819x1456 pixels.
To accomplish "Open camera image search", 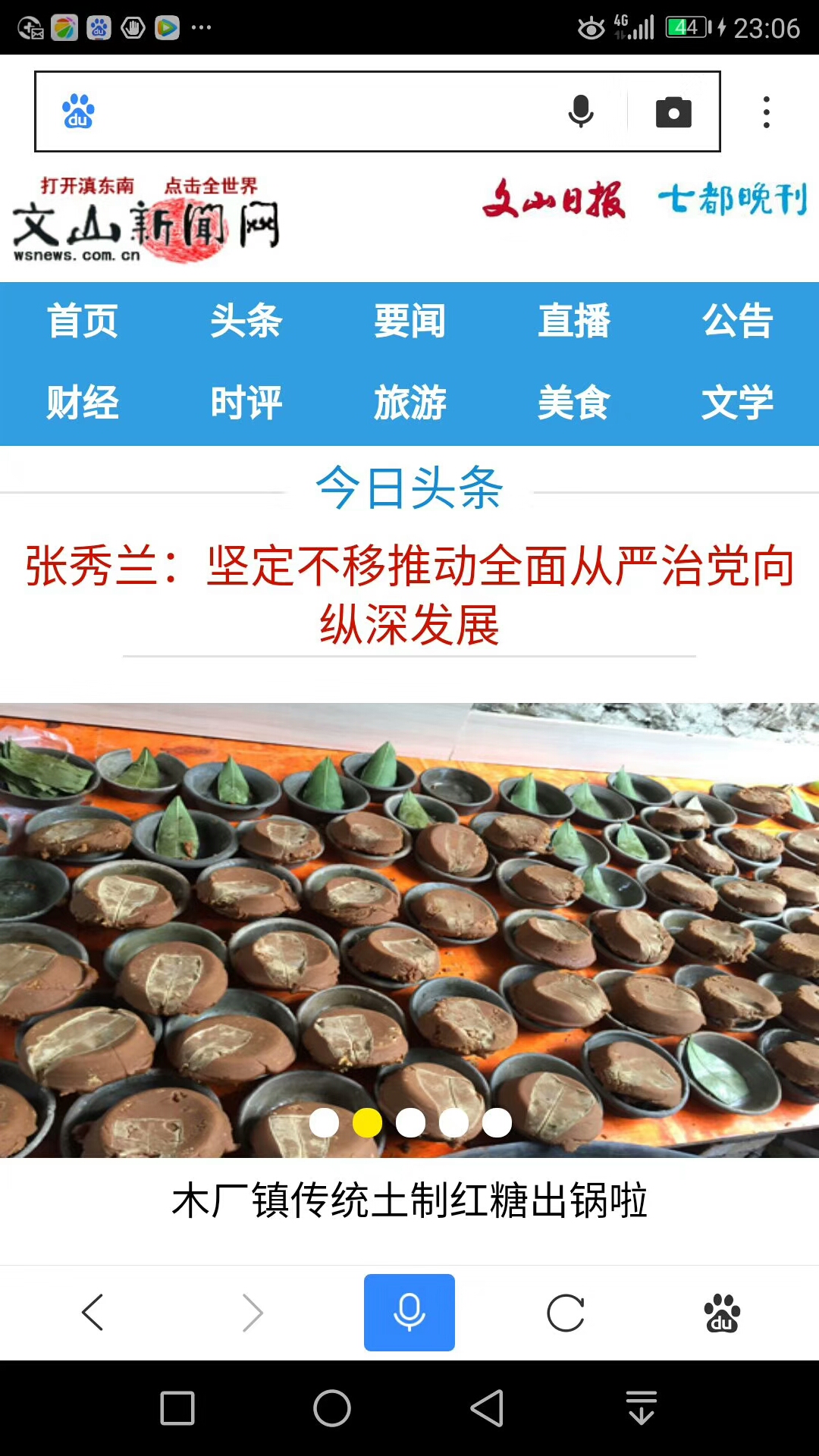I will point(673,112).
